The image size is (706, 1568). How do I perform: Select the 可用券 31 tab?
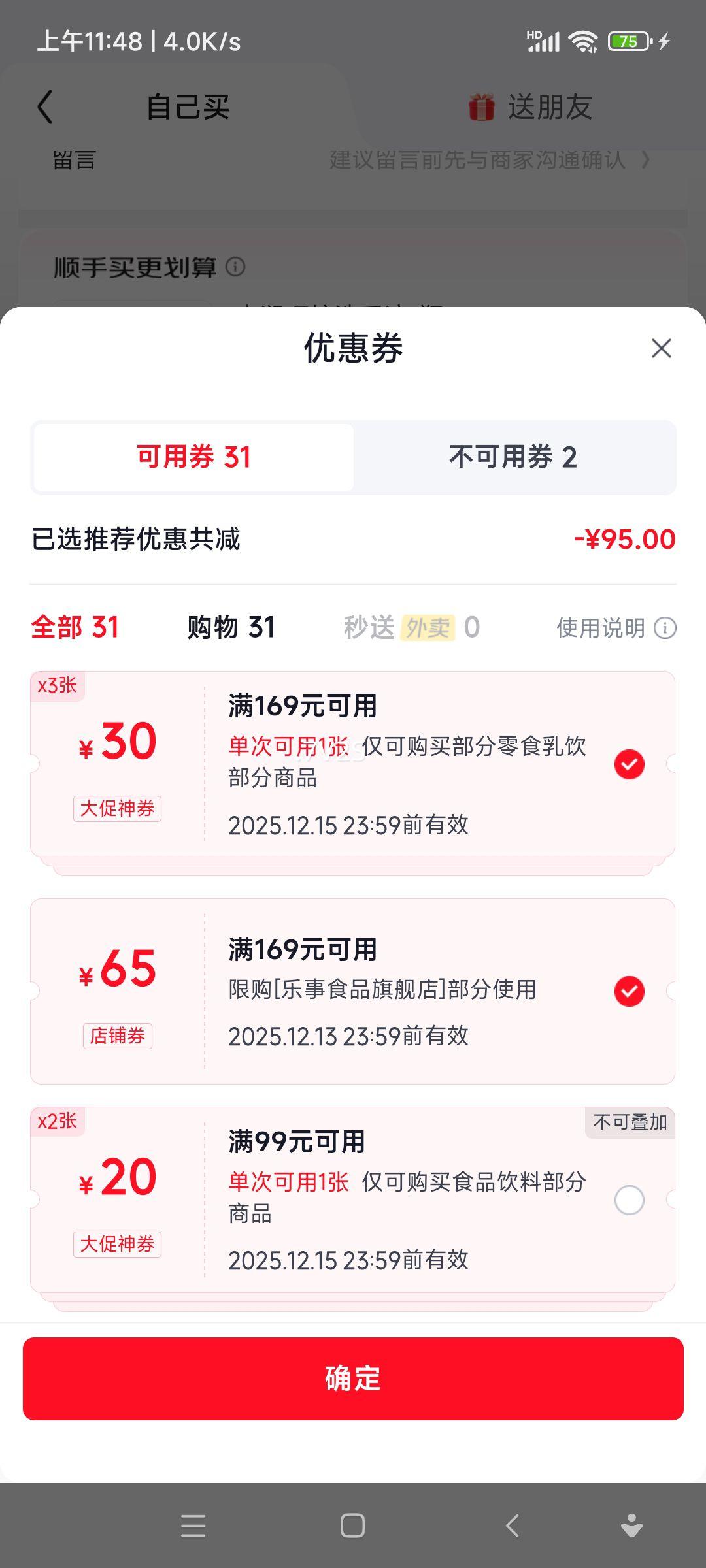(x=193, y=457)
